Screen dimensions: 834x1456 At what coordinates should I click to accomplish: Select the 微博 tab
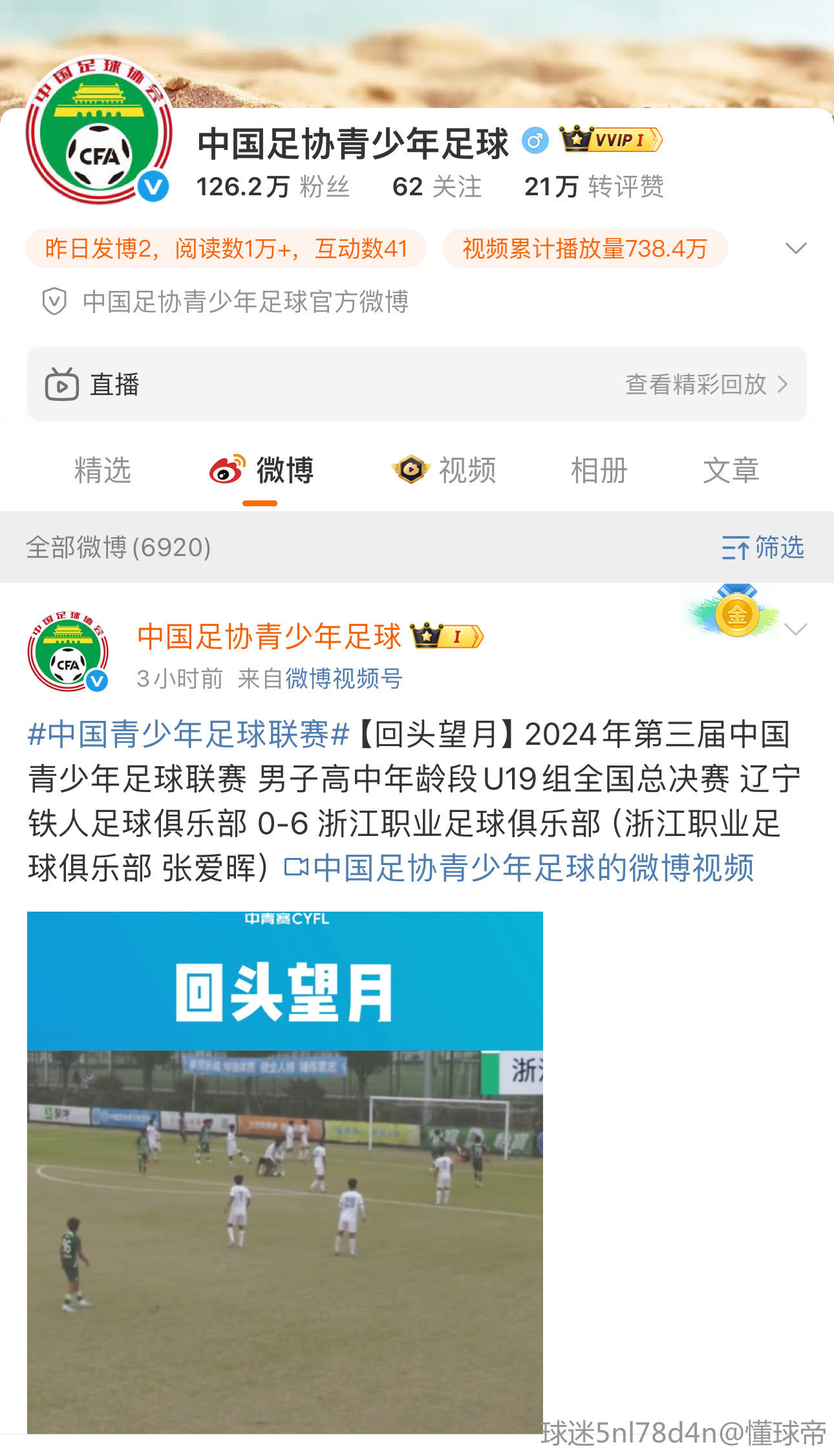[x=262, y=470]
